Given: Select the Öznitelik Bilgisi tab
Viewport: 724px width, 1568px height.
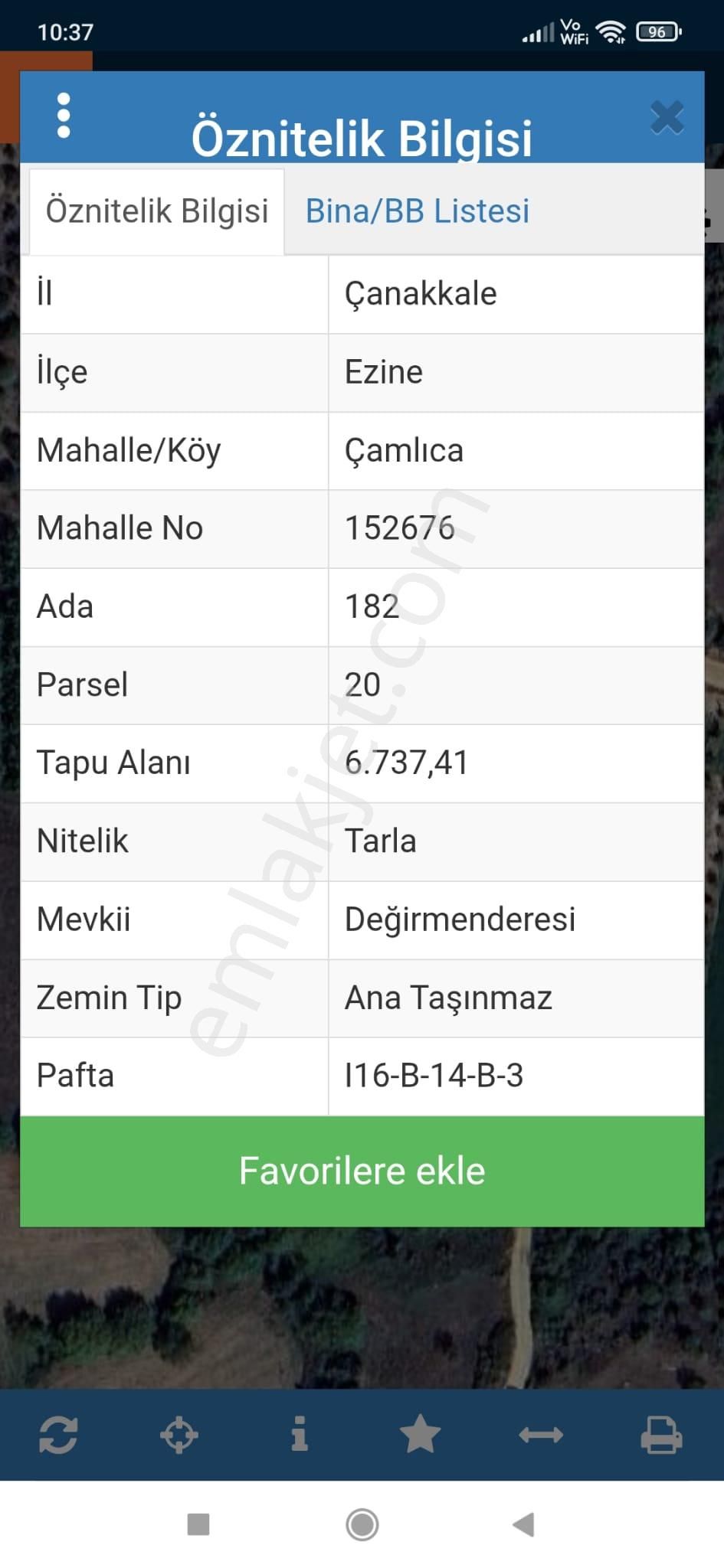Looking at the screenshot, I should [x=156, y=210].
